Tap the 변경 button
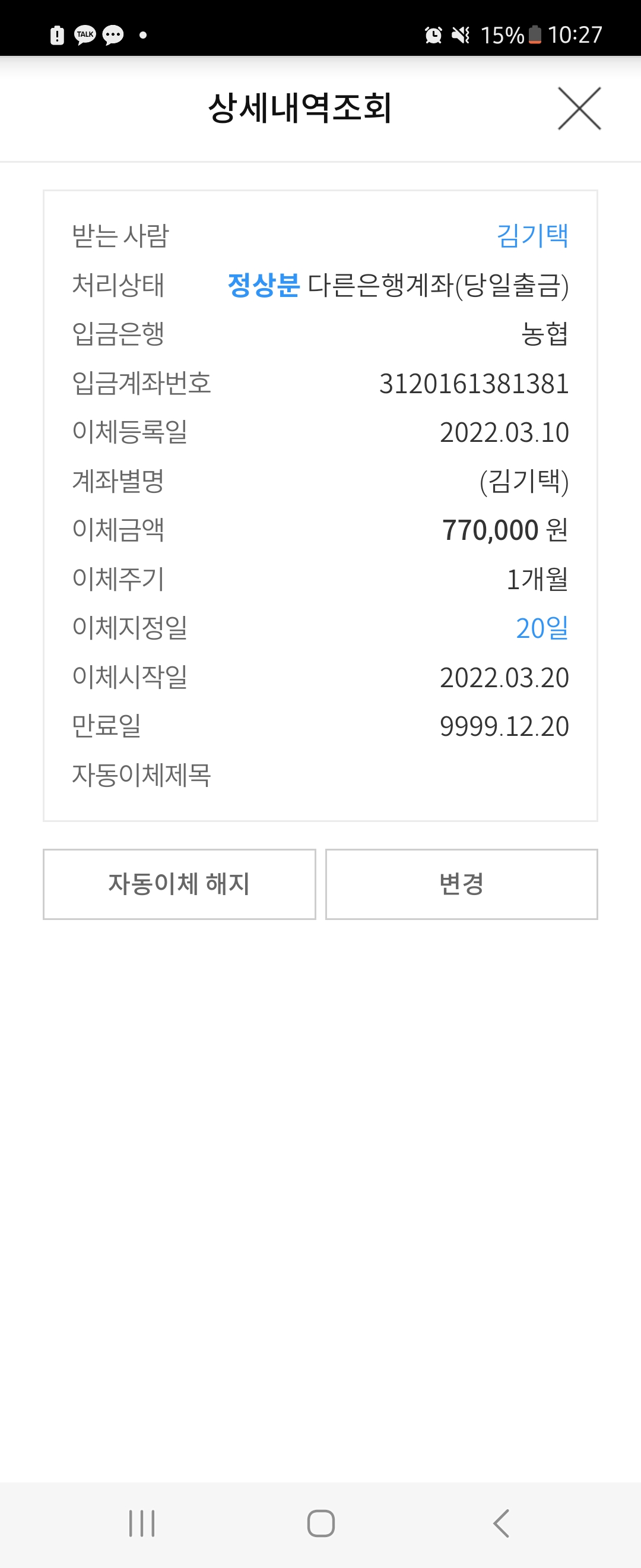Screen dimensions: 641x1568 click(462, 884)
